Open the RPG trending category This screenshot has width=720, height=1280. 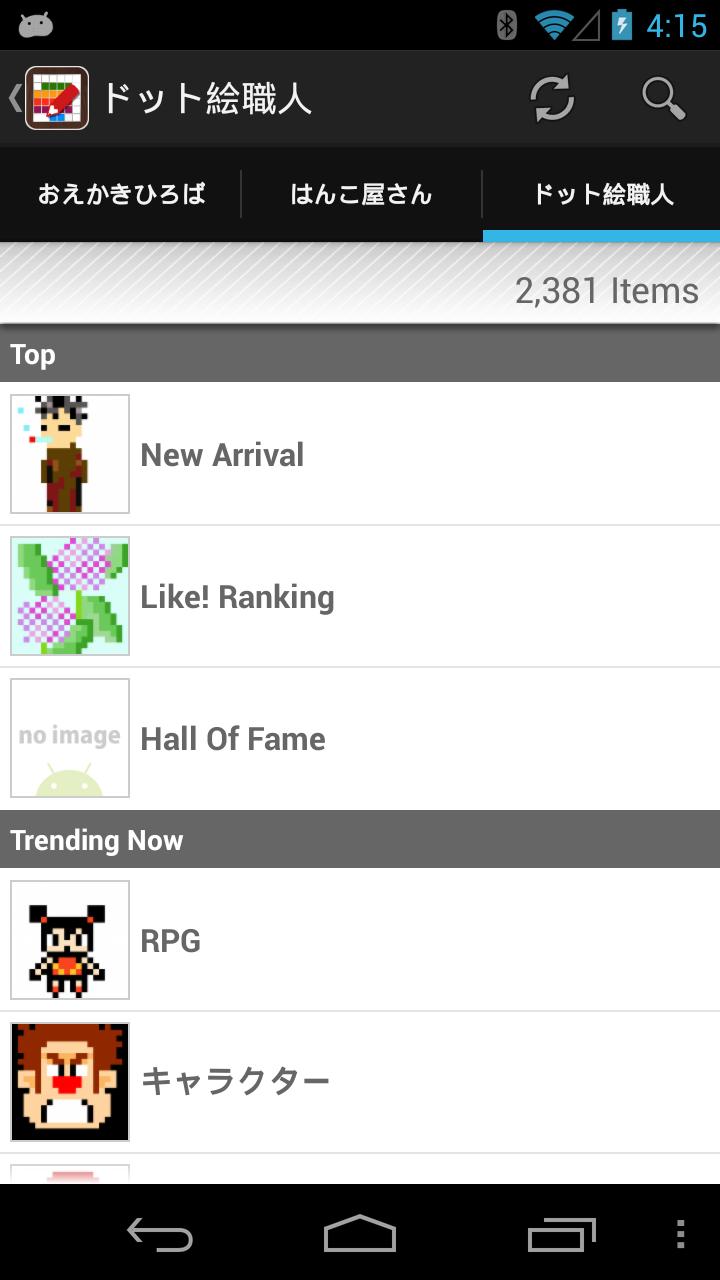click(360, 940)
